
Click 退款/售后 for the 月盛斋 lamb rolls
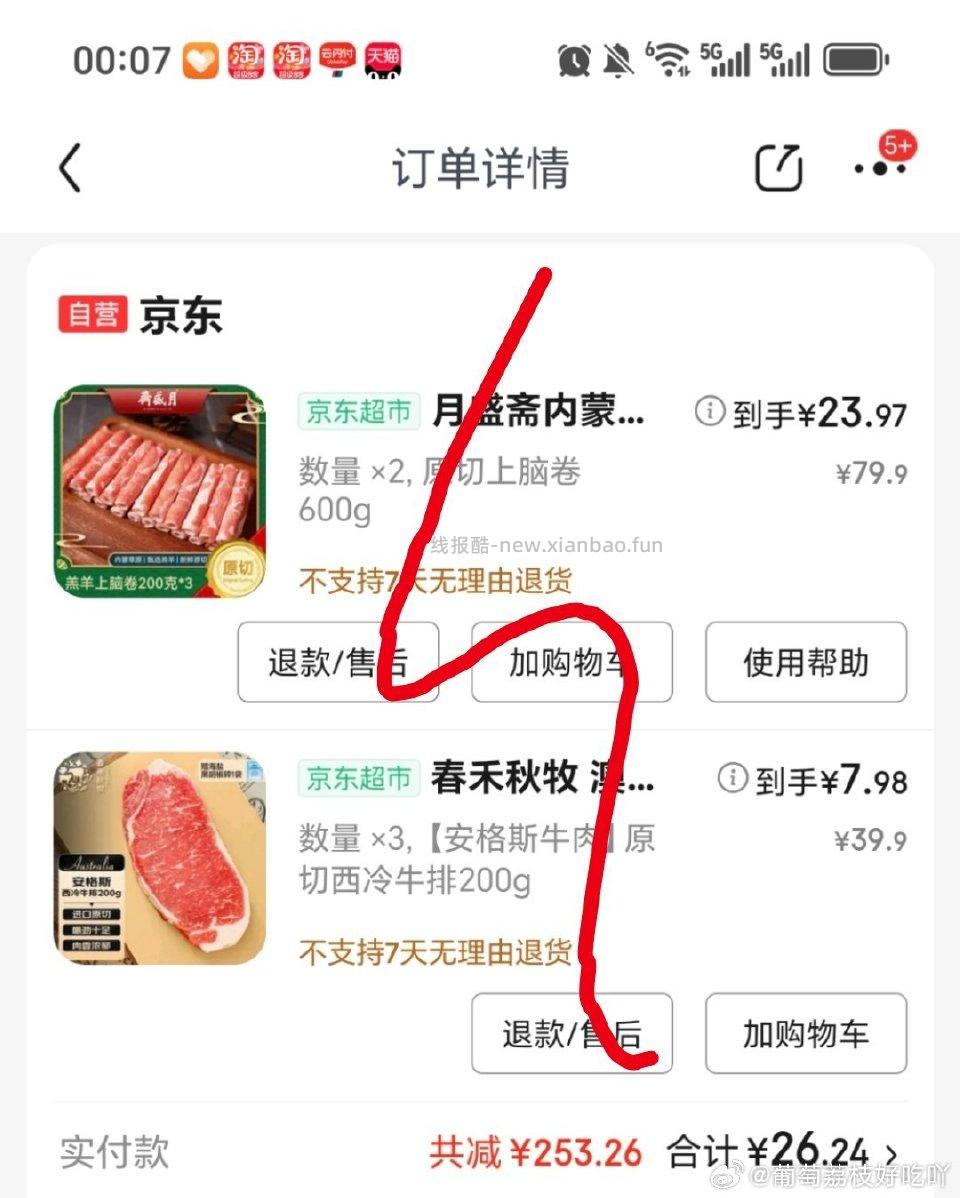click(337, 661)
